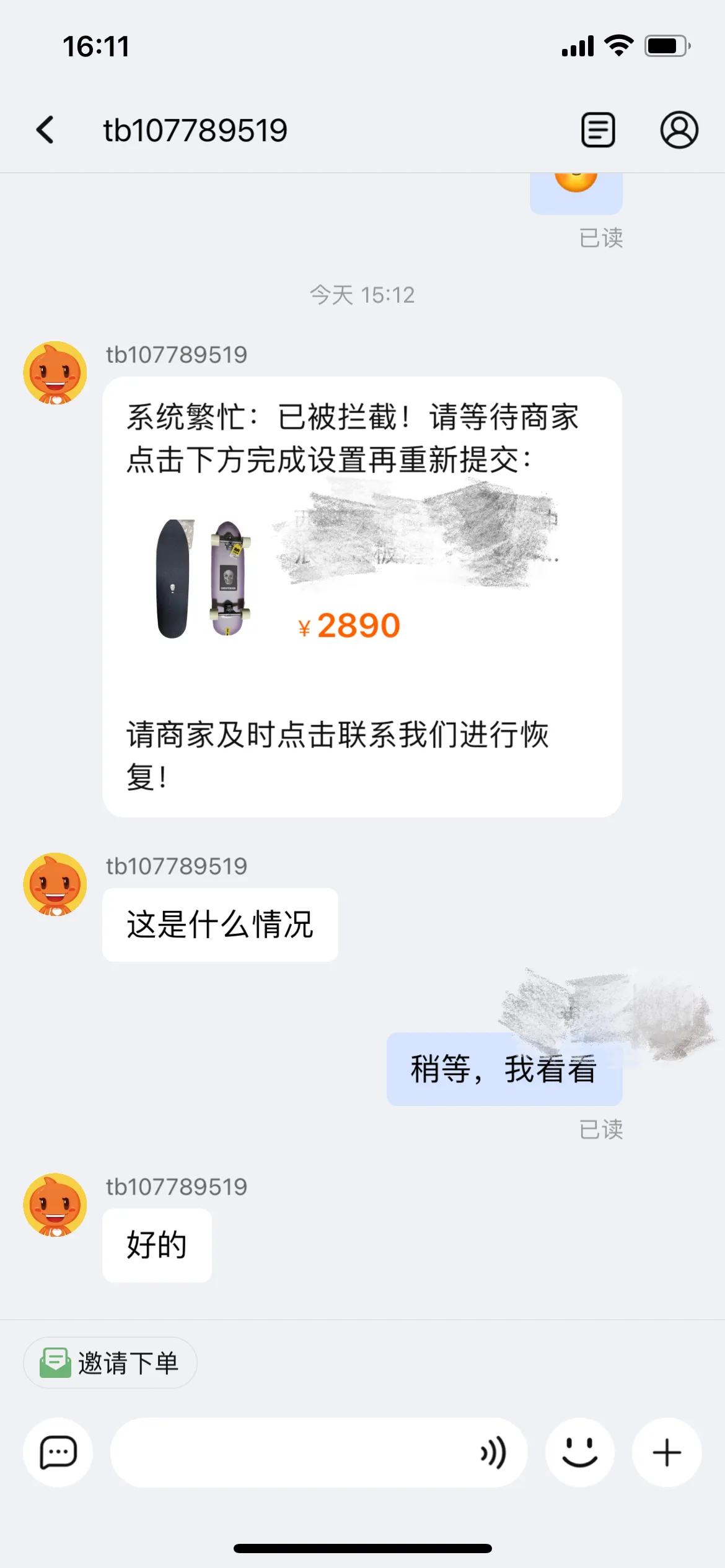
Task: Open the order notes icon at top right
Action: pos(597,130)
